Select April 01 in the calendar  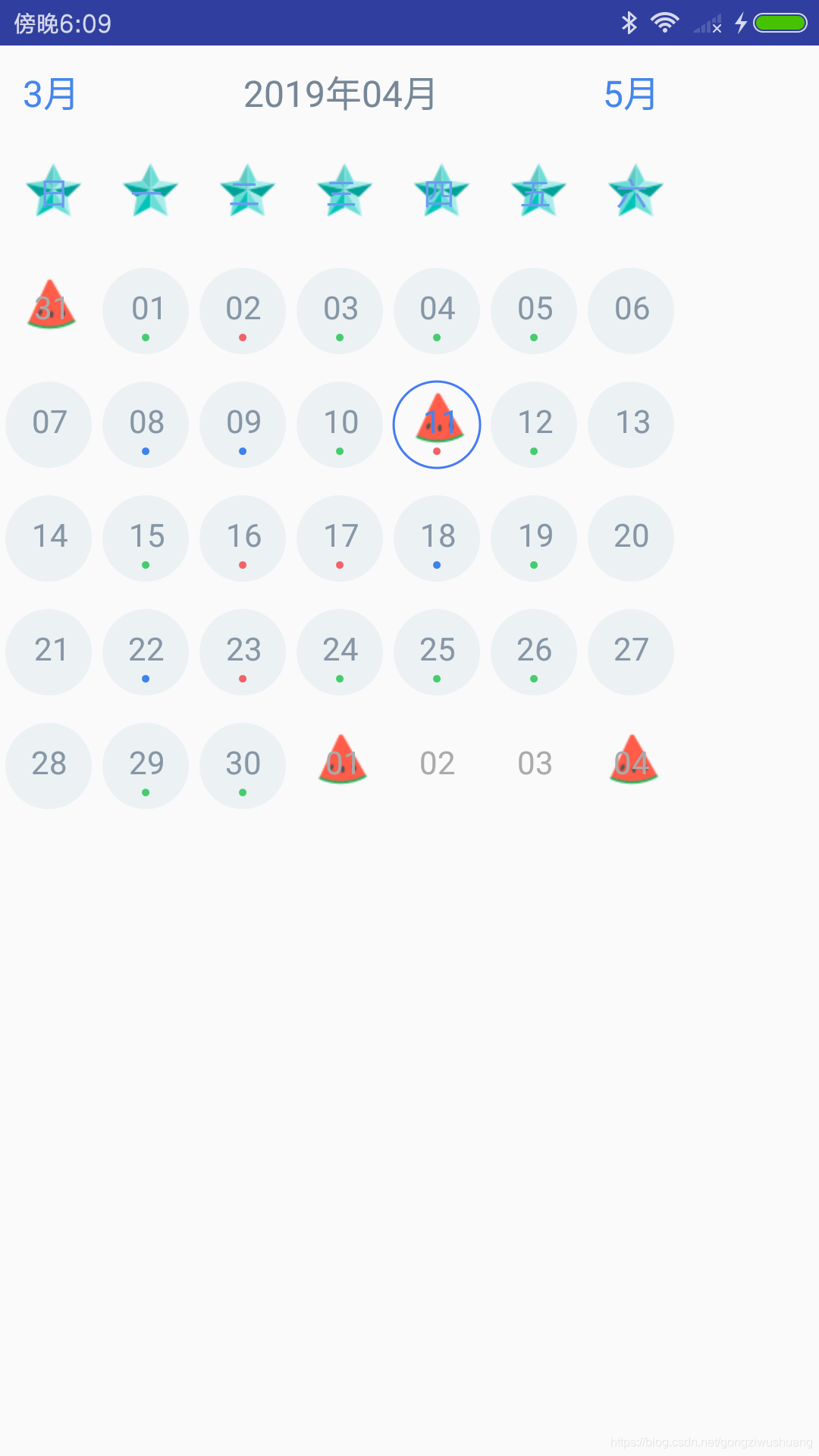(146, 311)
